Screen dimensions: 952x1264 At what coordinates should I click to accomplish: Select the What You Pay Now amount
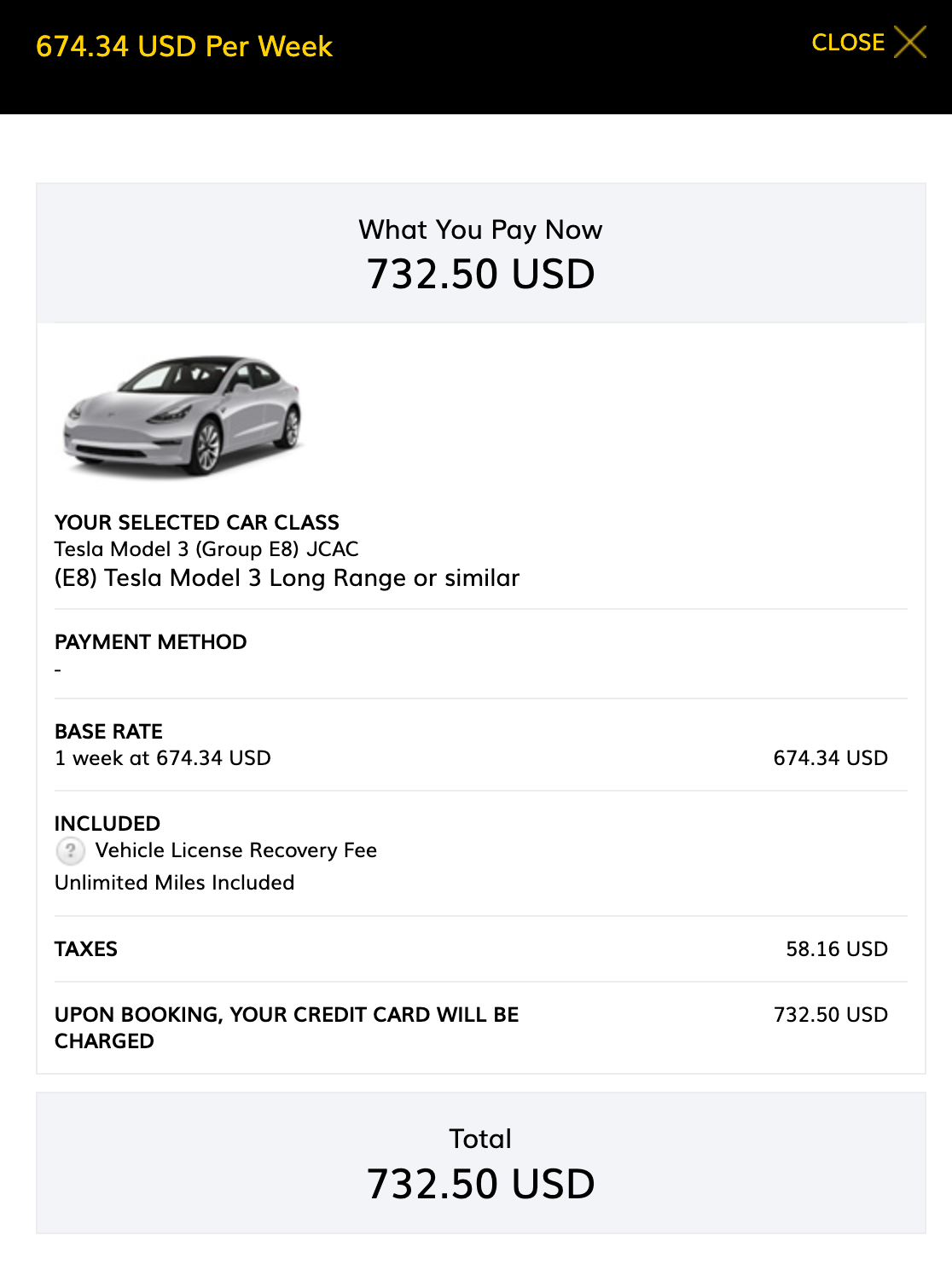pyautogui.click(x=480, y=274)
